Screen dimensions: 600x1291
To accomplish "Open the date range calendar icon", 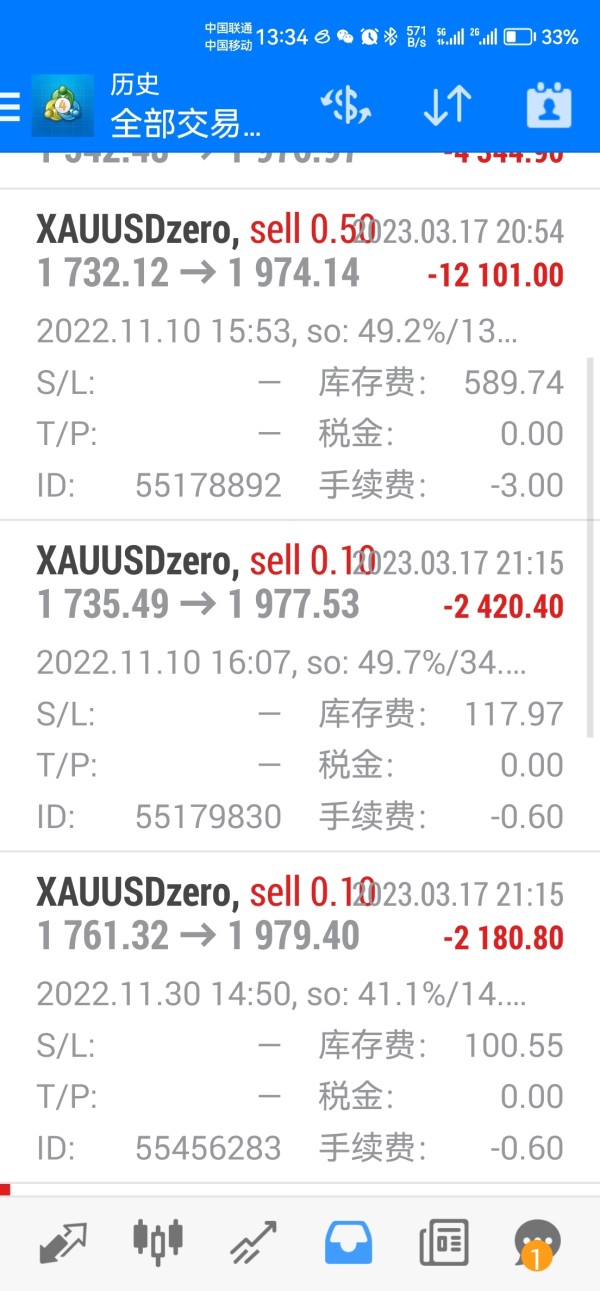I will tap(549, 106).
